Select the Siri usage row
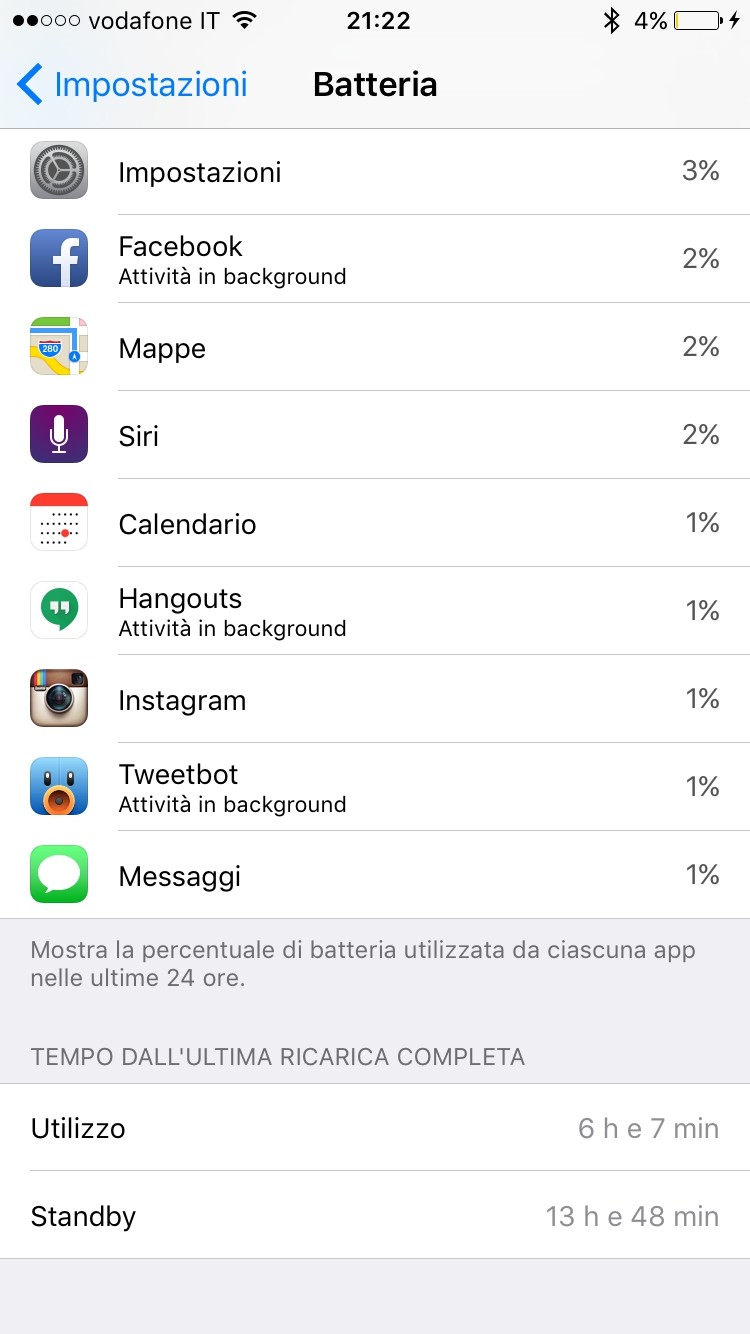Screen dimensions: 750x1334 [x=375, y=435]
